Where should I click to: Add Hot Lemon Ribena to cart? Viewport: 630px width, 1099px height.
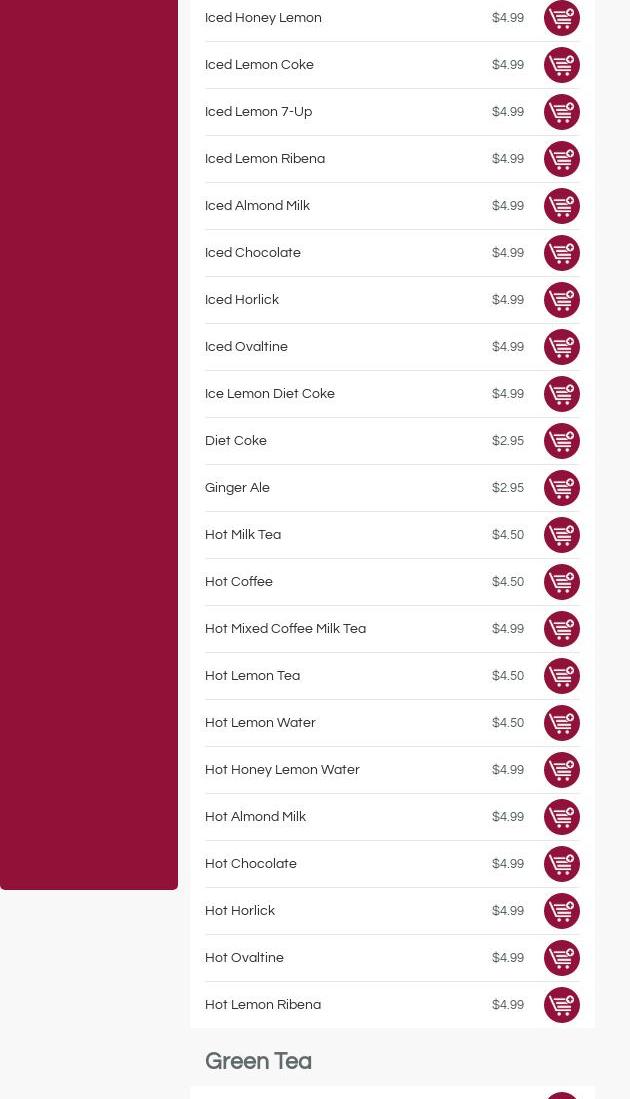[561, 1005]
